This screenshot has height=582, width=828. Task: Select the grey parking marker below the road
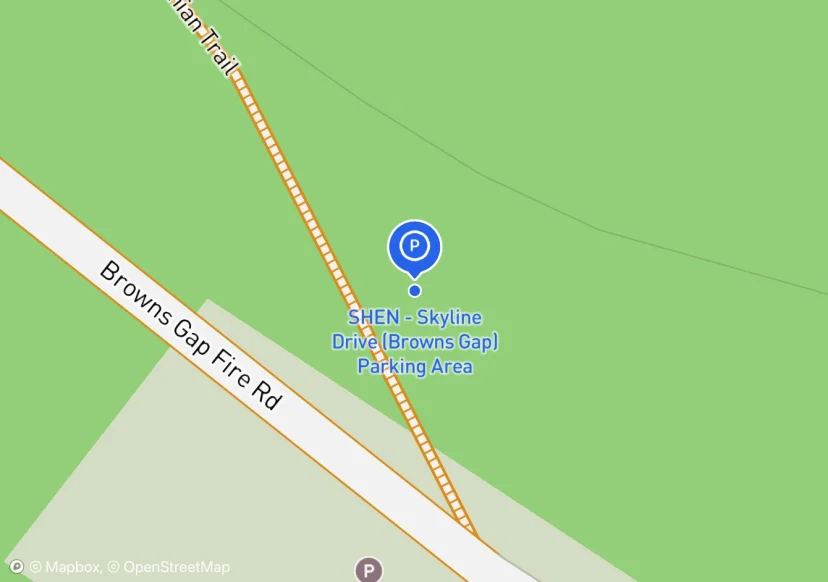[x=369, y=569]
